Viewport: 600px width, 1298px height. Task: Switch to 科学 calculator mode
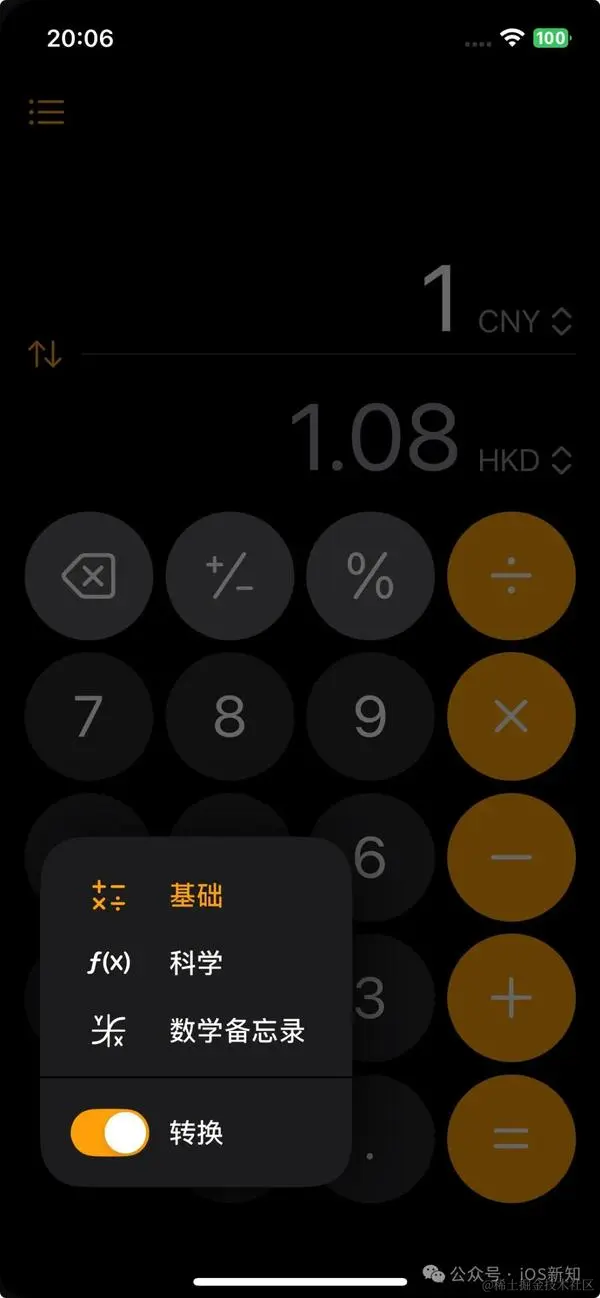pyautogui.click(x=196, y=963)
